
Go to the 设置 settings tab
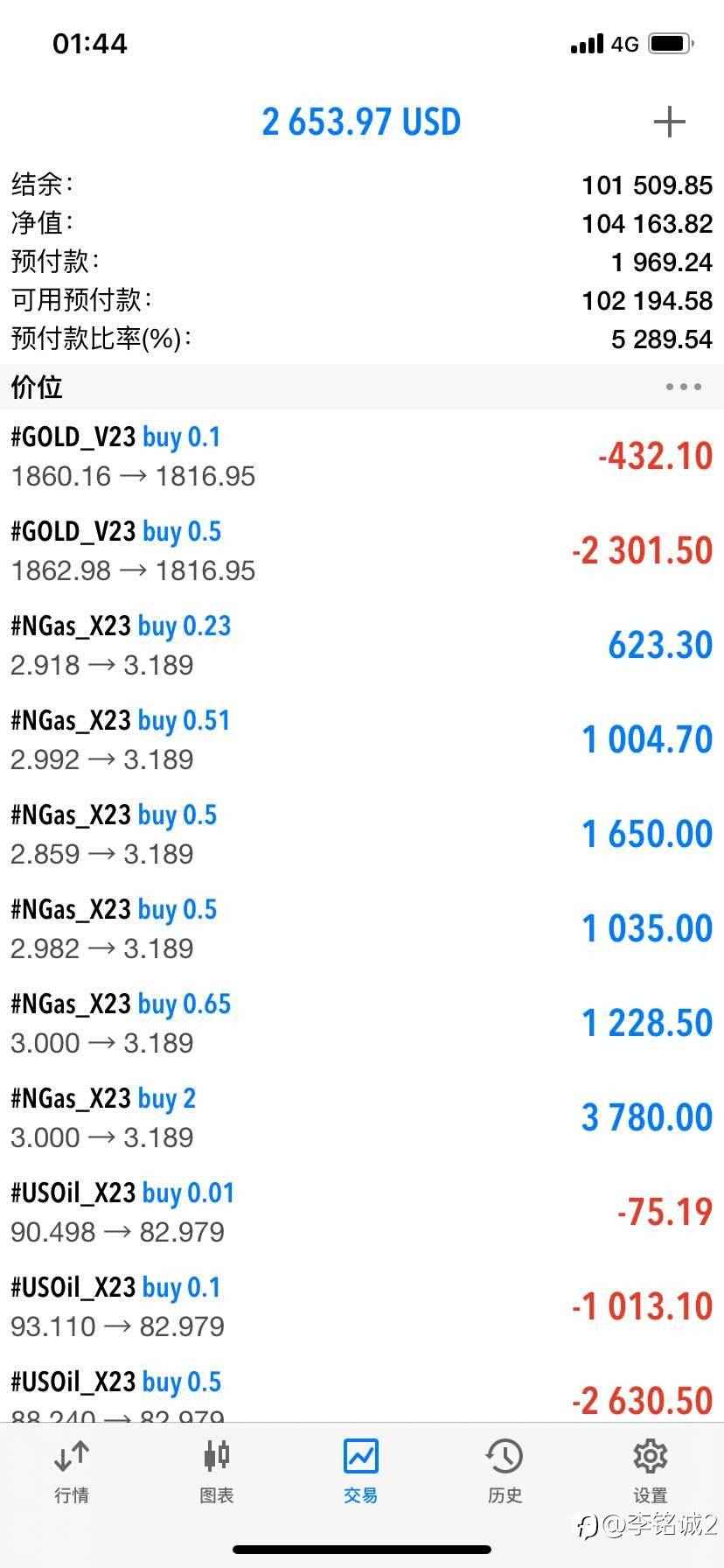pos(650,1472)
